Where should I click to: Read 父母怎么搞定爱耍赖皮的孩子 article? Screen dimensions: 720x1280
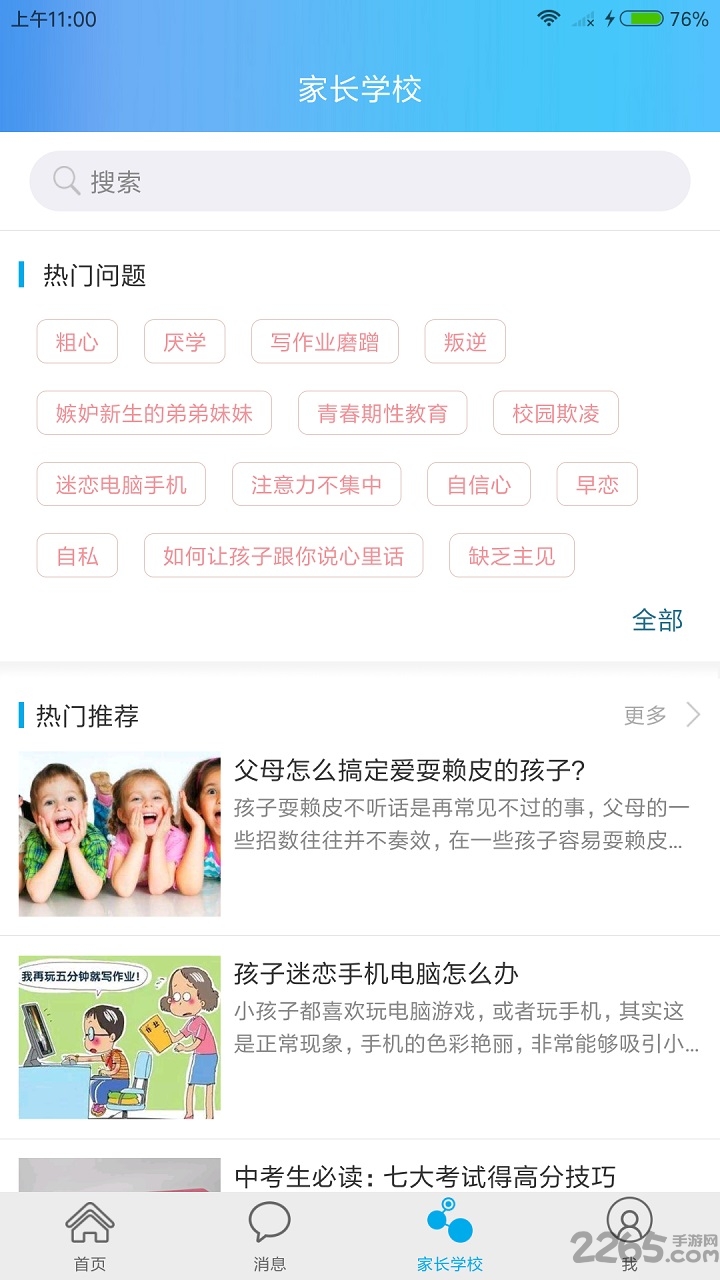(408, 771)
